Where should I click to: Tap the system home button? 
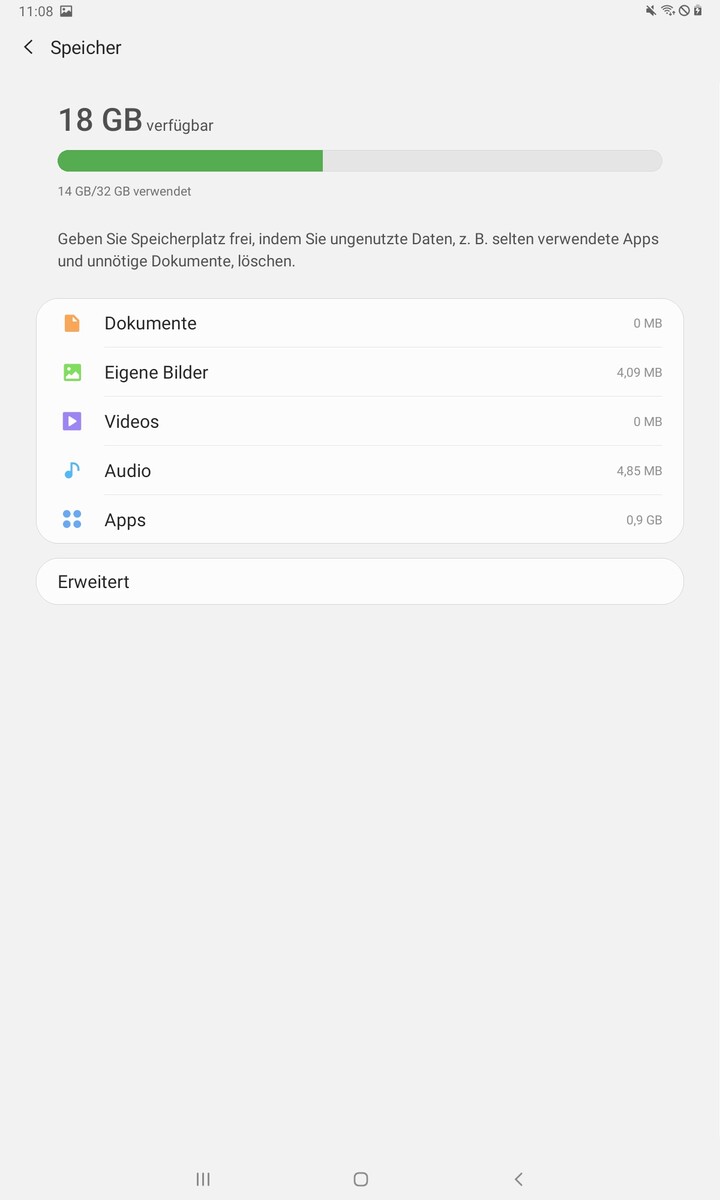(x=361, y=1179)
